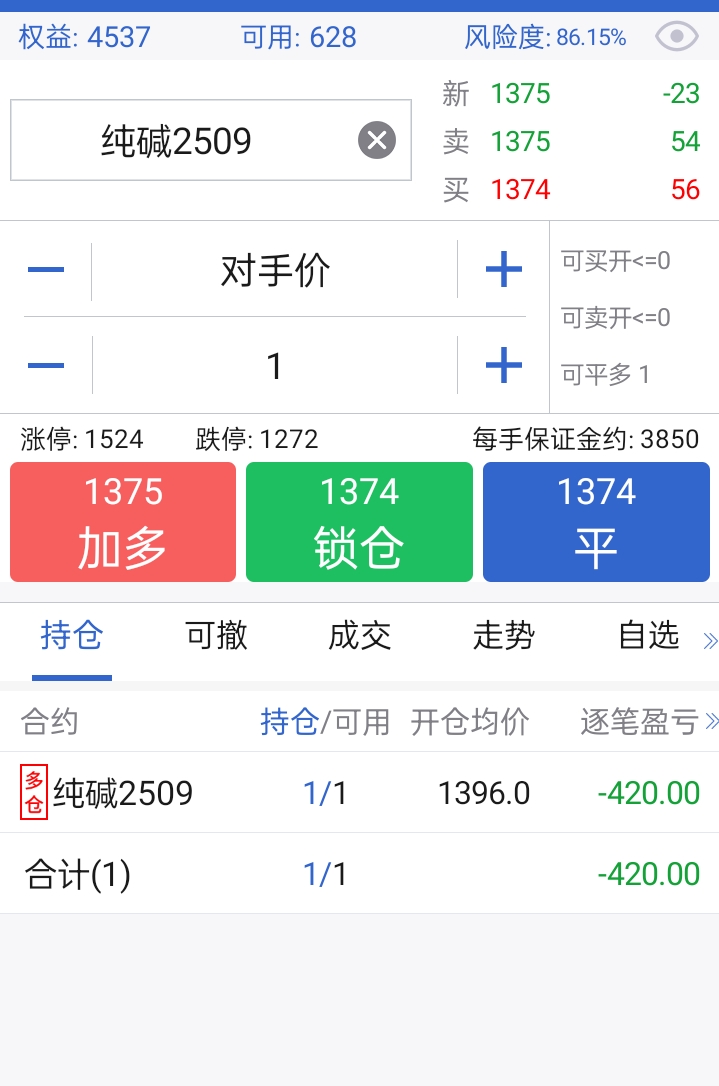This screenshot has width=719, height=1086.
Task: Tap the red 加多 button at 1375
Action: coord(123,522)
